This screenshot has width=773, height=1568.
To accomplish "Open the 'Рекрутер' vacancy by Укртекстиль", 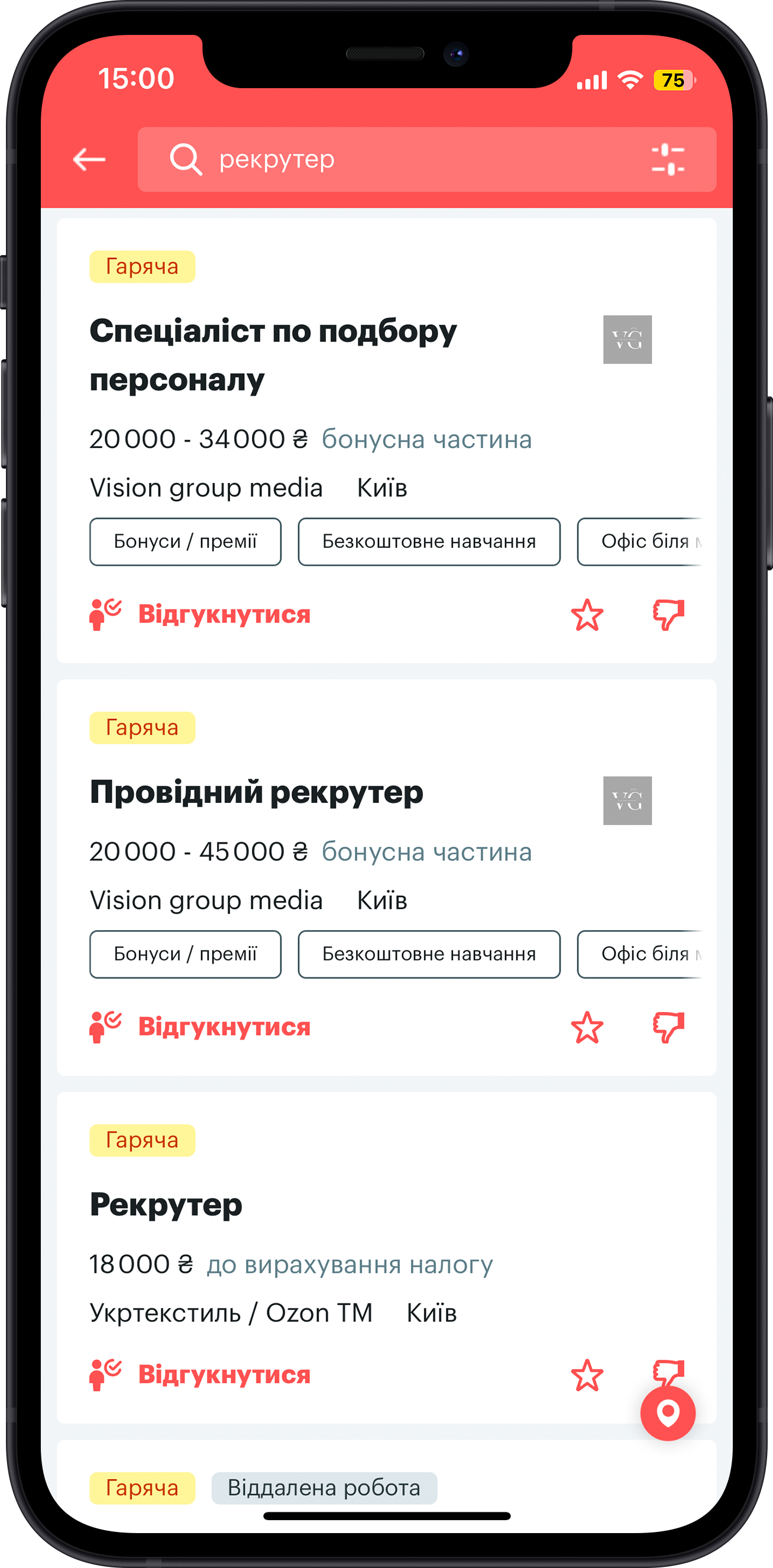I will pyautogui.click(x=166, y=1205).
